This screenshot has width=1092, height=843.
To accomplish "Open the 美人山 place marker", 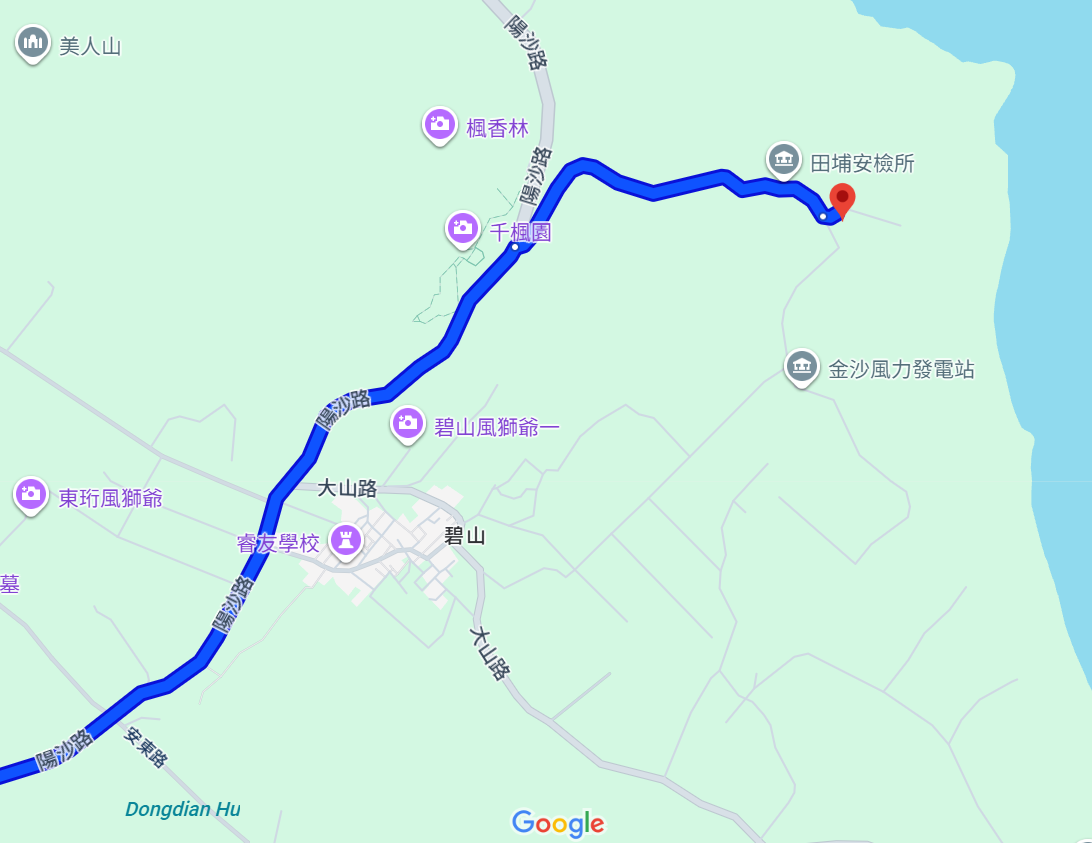I will tap(33, 44).
